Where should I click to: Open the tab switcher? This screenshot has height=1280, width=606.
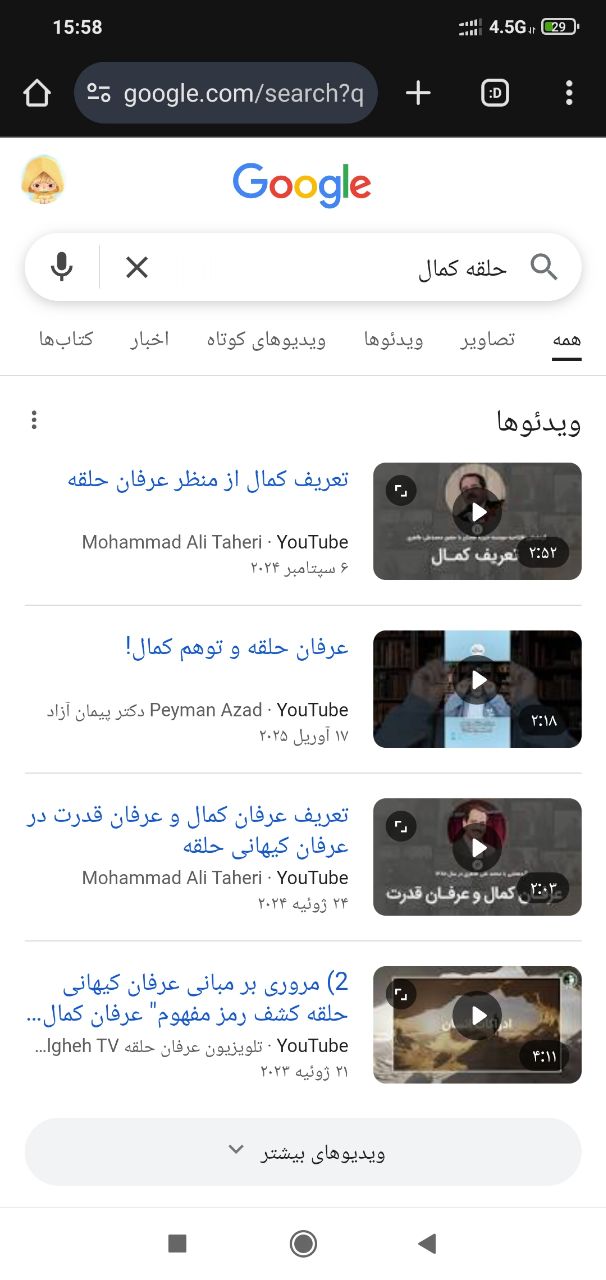click(495, 93)
